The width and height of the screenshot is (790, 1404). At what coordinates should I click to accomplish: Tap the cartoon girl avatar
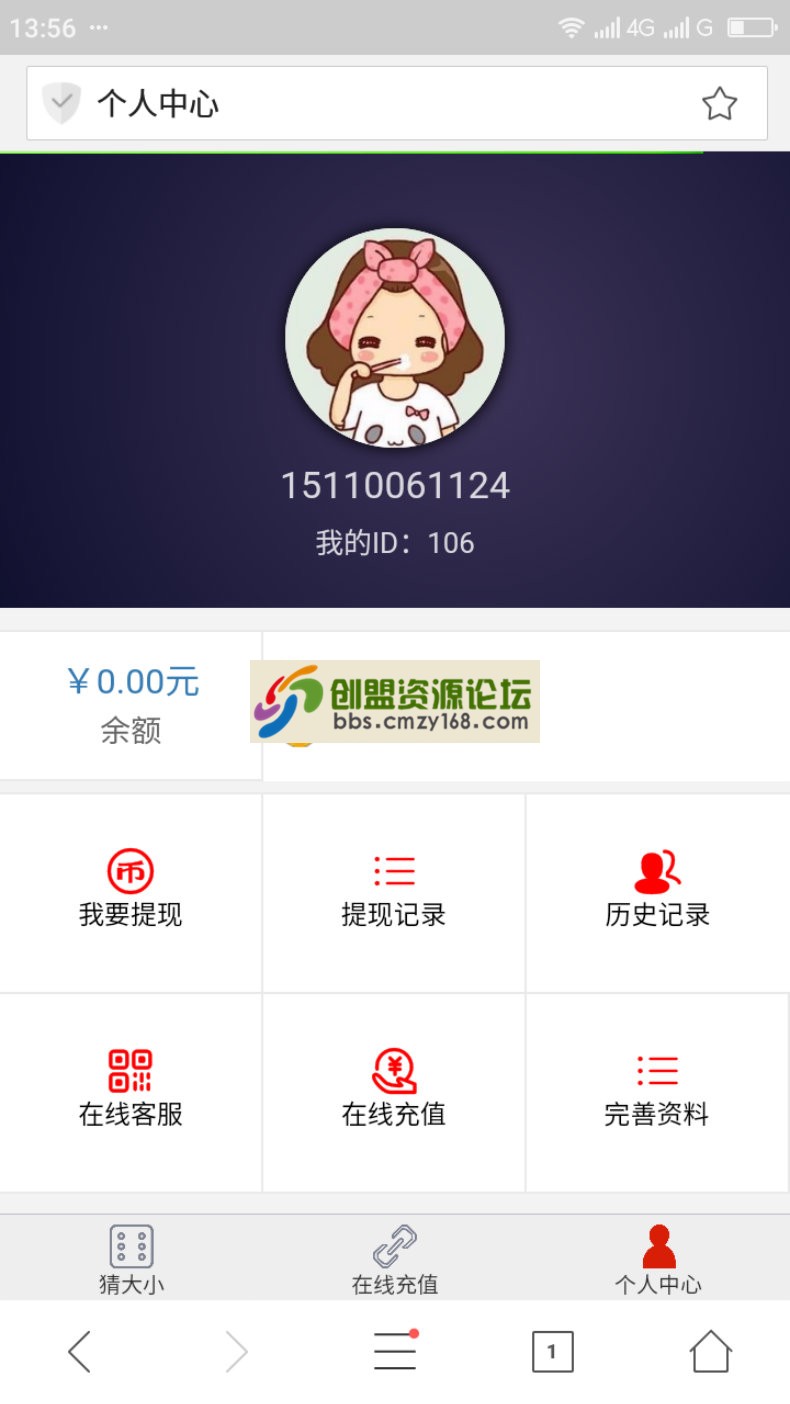coord(395,338)
